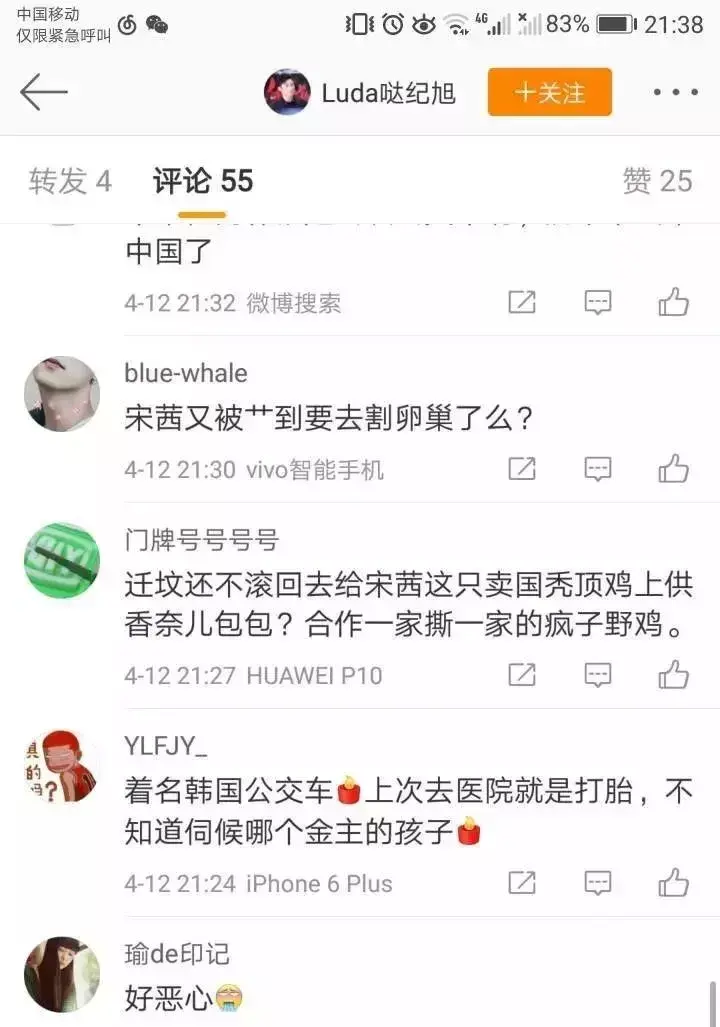Viewport: 720px width, 1027px height.
Task: View 瑜de印记's profile picture
Action: 62,974
